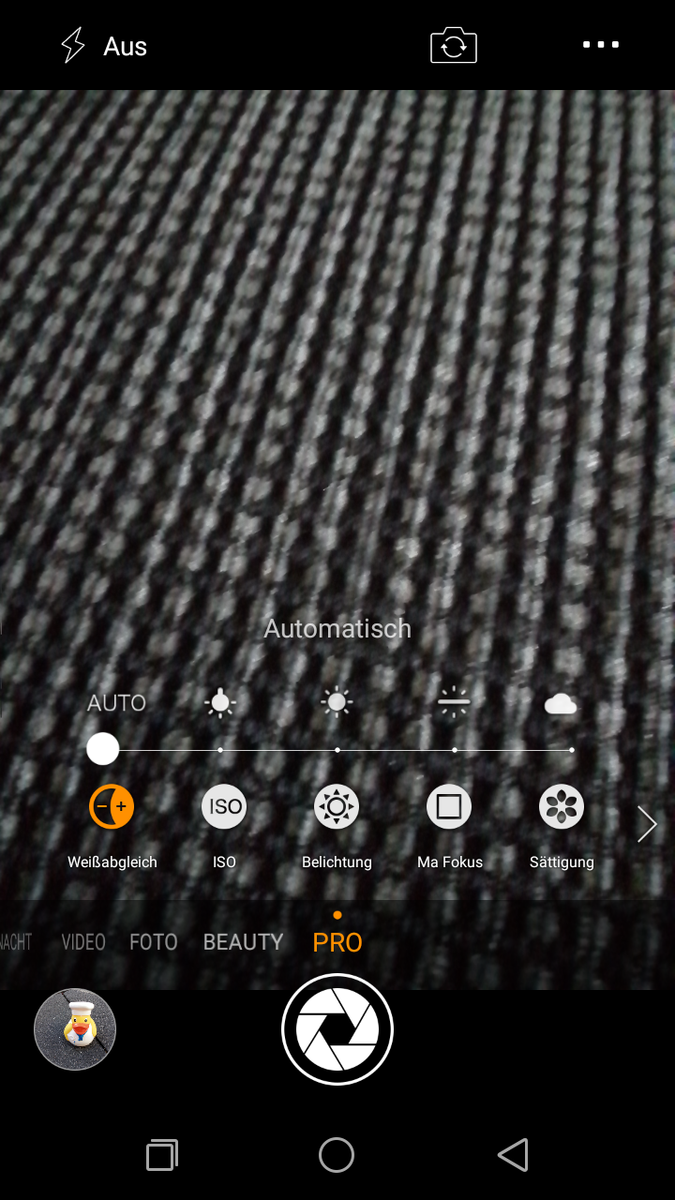Open the last photo thumbnail
Screen dimensions: 675x1200
75,1029
